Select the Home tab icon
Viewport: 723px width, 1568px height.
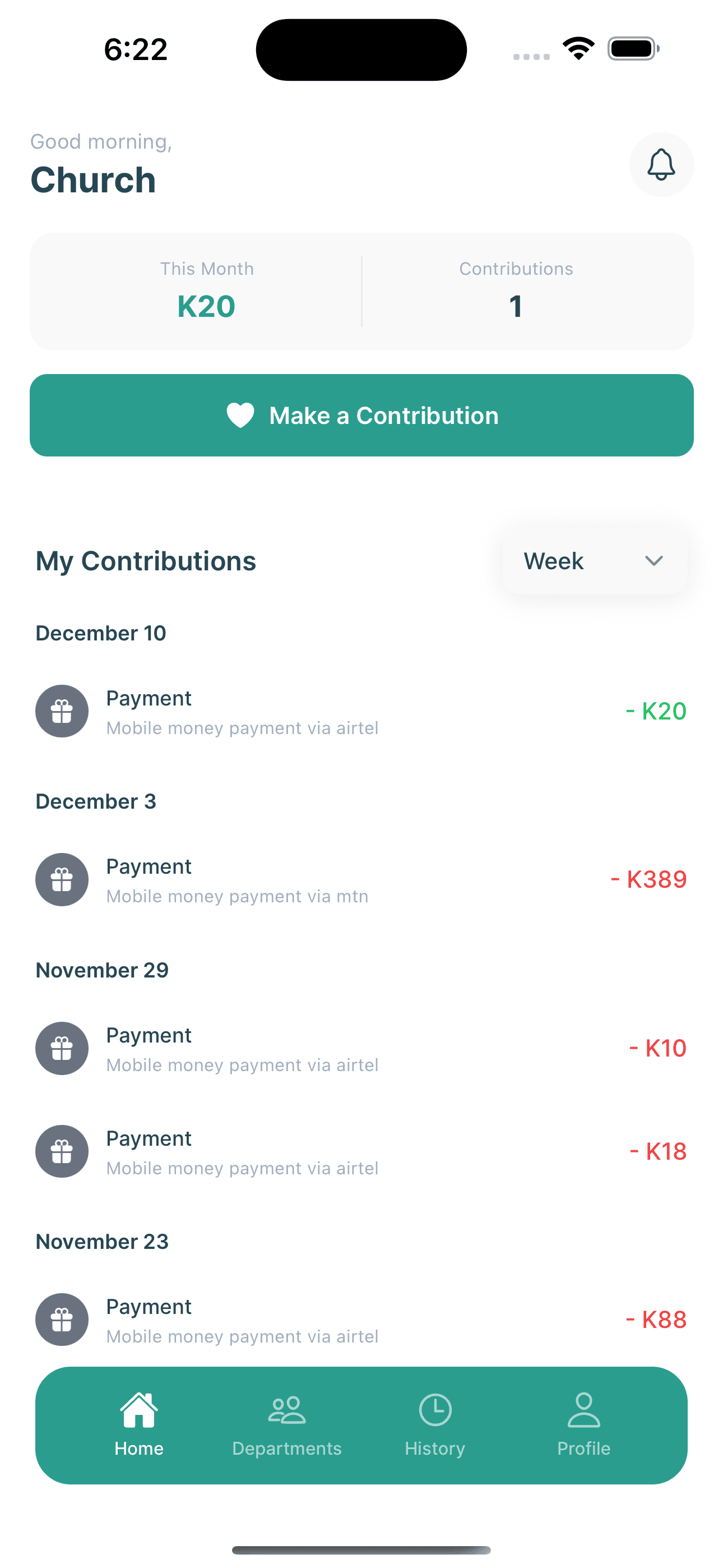(139, 1410)
